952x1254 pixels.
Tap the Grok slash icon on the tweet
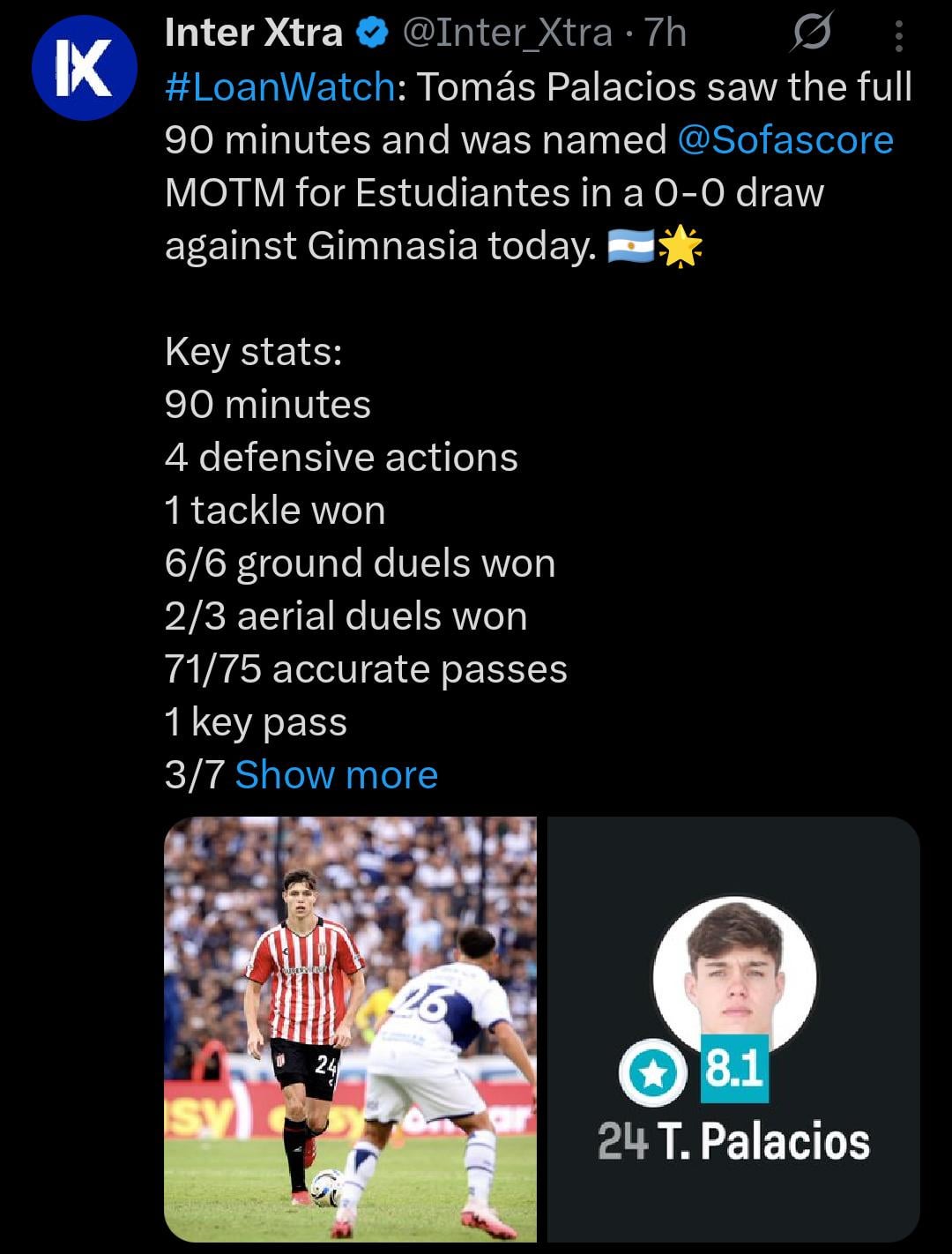[x=810, y=34]
